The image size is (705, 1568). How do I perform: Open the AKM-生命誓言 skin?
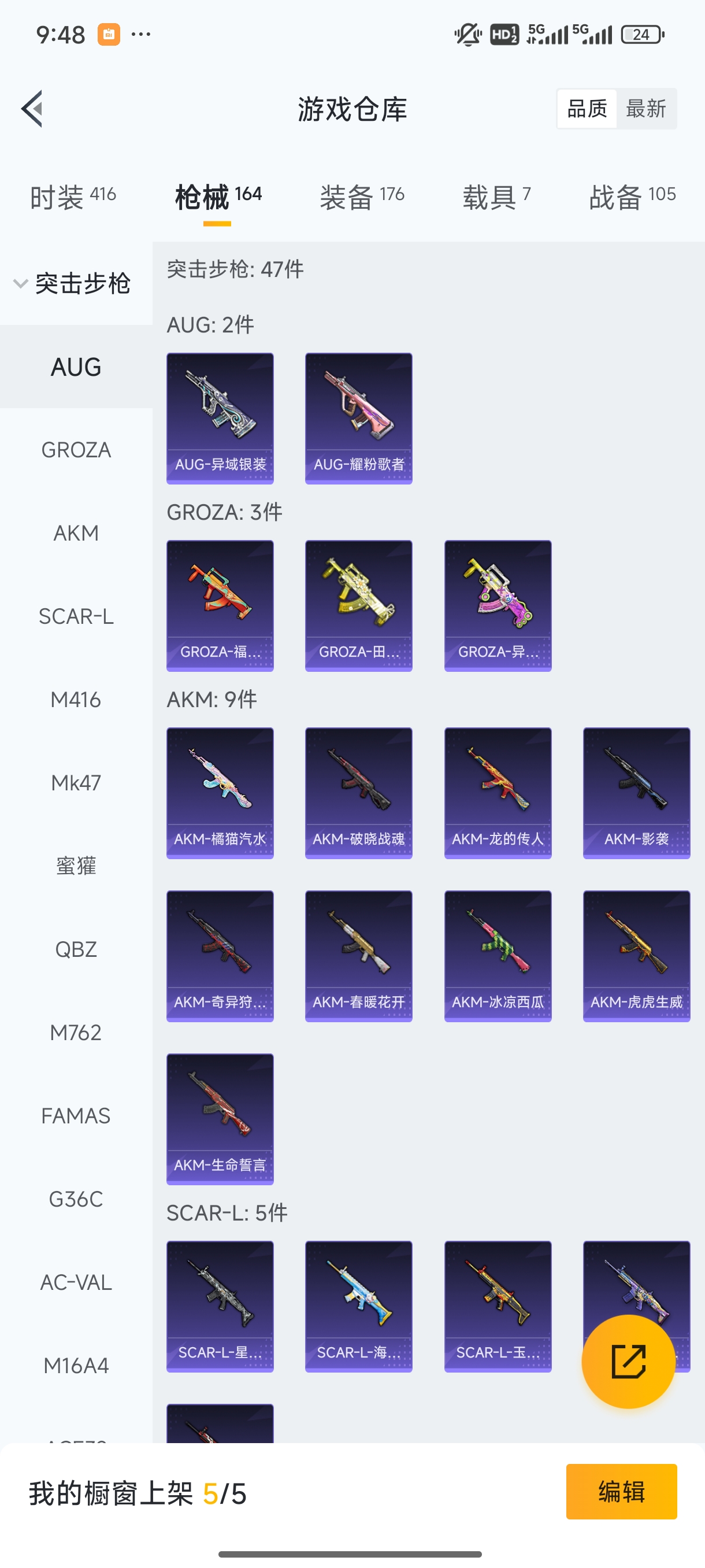click(220, 1119)
